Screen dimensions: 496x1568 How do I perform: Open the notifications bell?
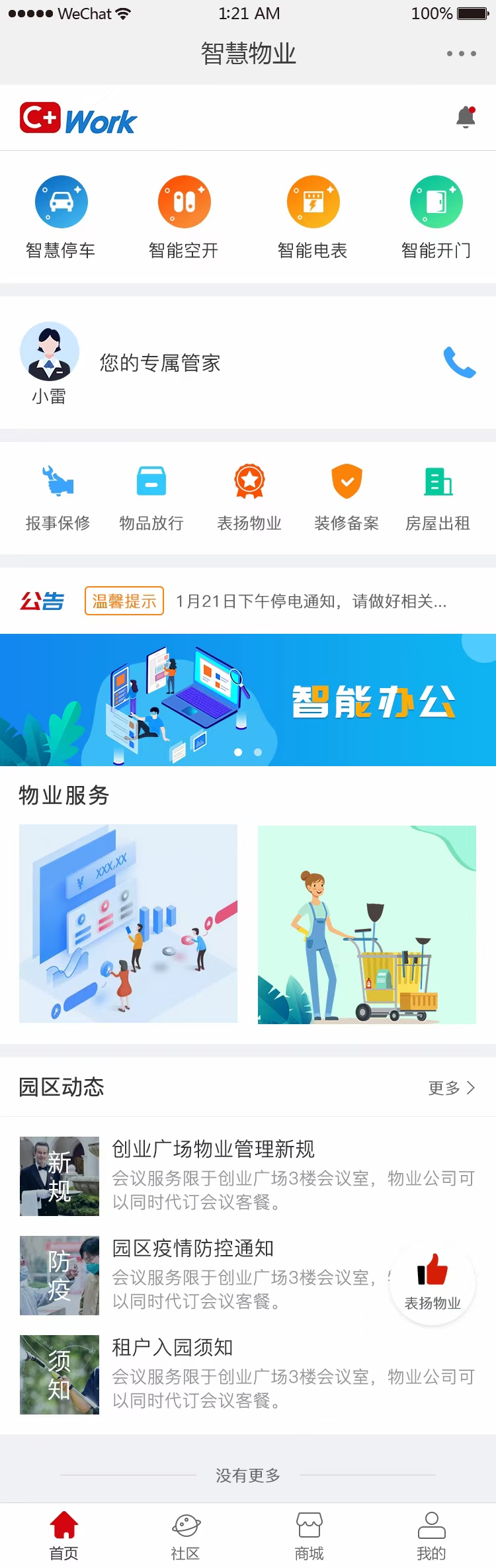(466, 118)
